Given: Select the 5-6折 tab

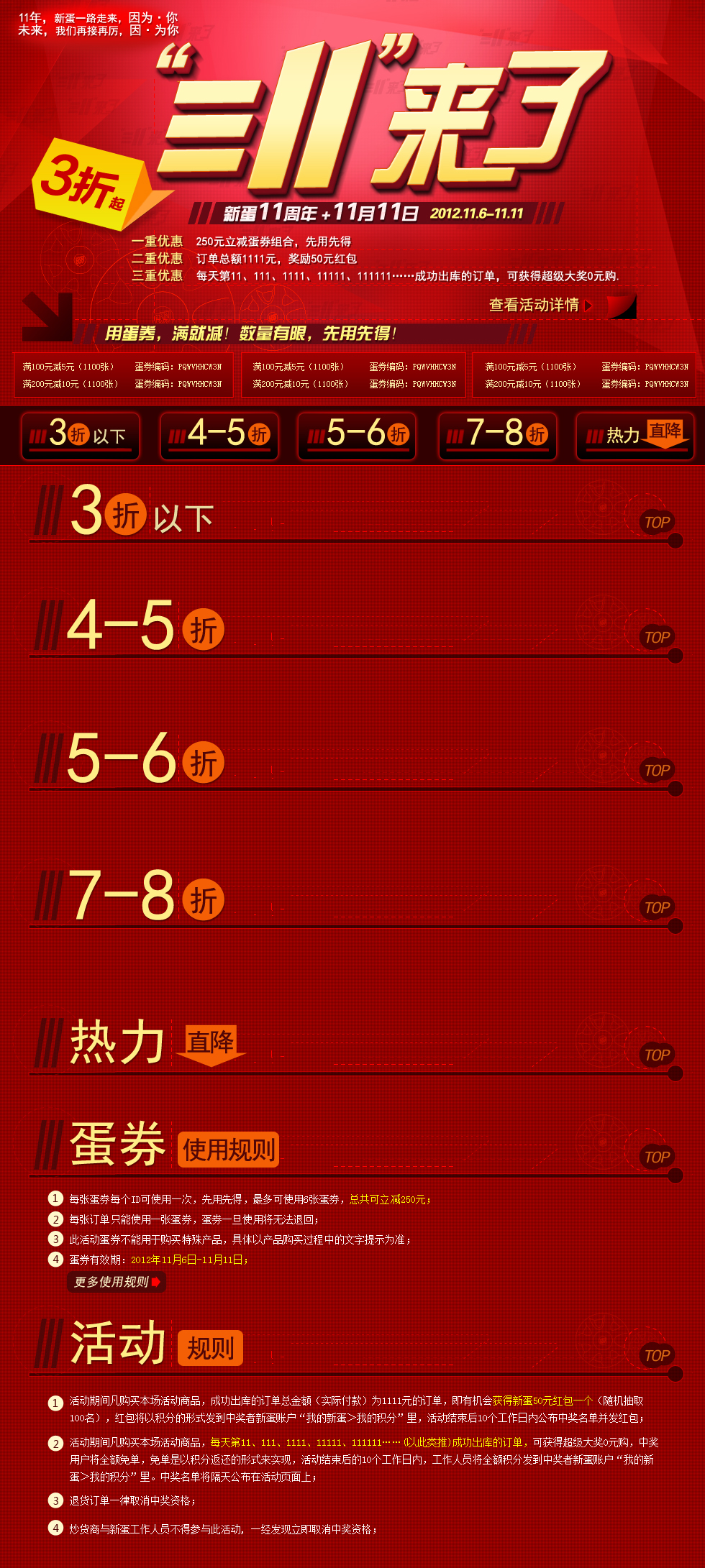Looking at the screenshot, I should pos(358,436).
